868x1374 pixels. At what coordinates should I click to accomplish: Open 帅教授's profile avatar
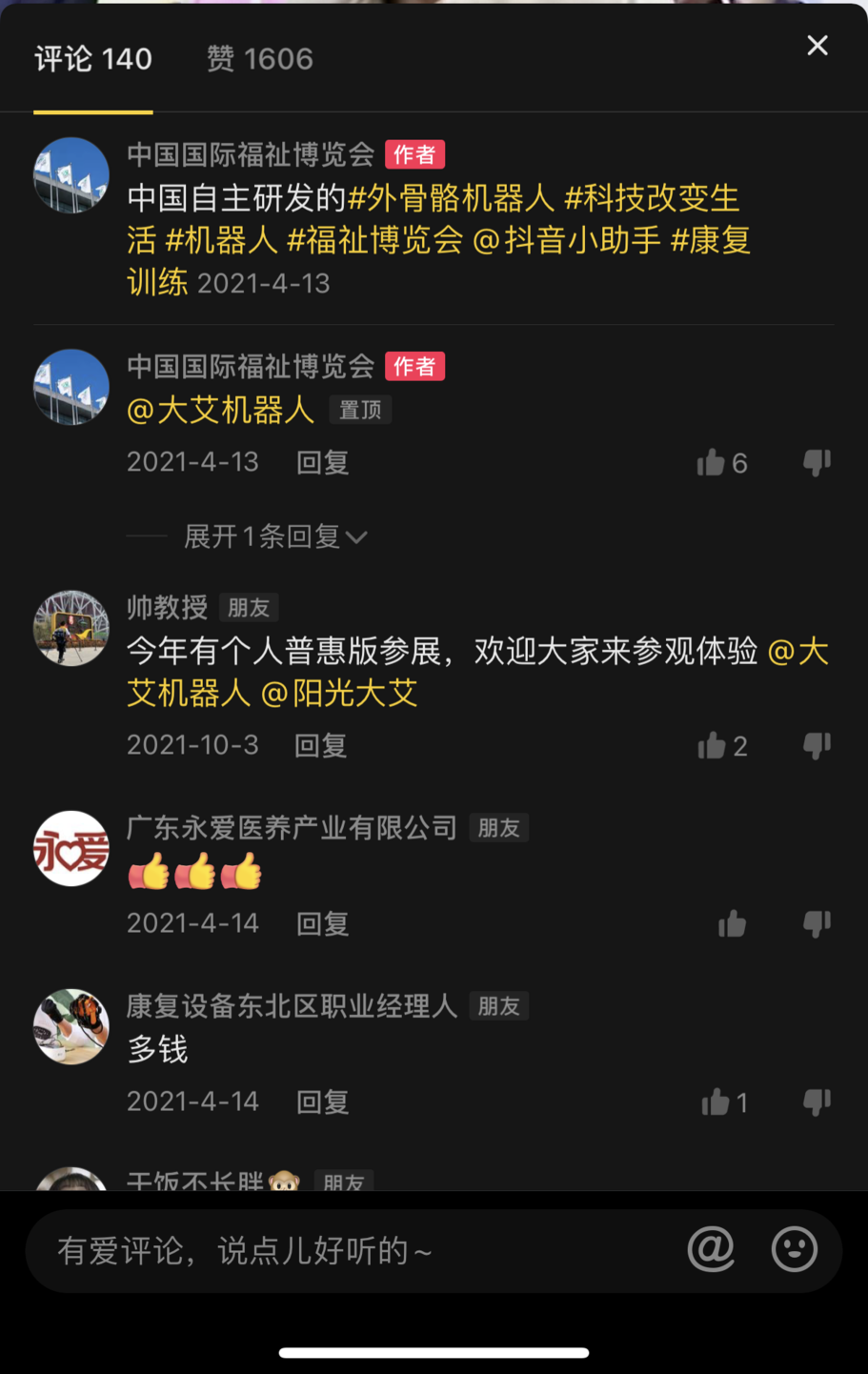pyautogui.click(x=71, y=628)
